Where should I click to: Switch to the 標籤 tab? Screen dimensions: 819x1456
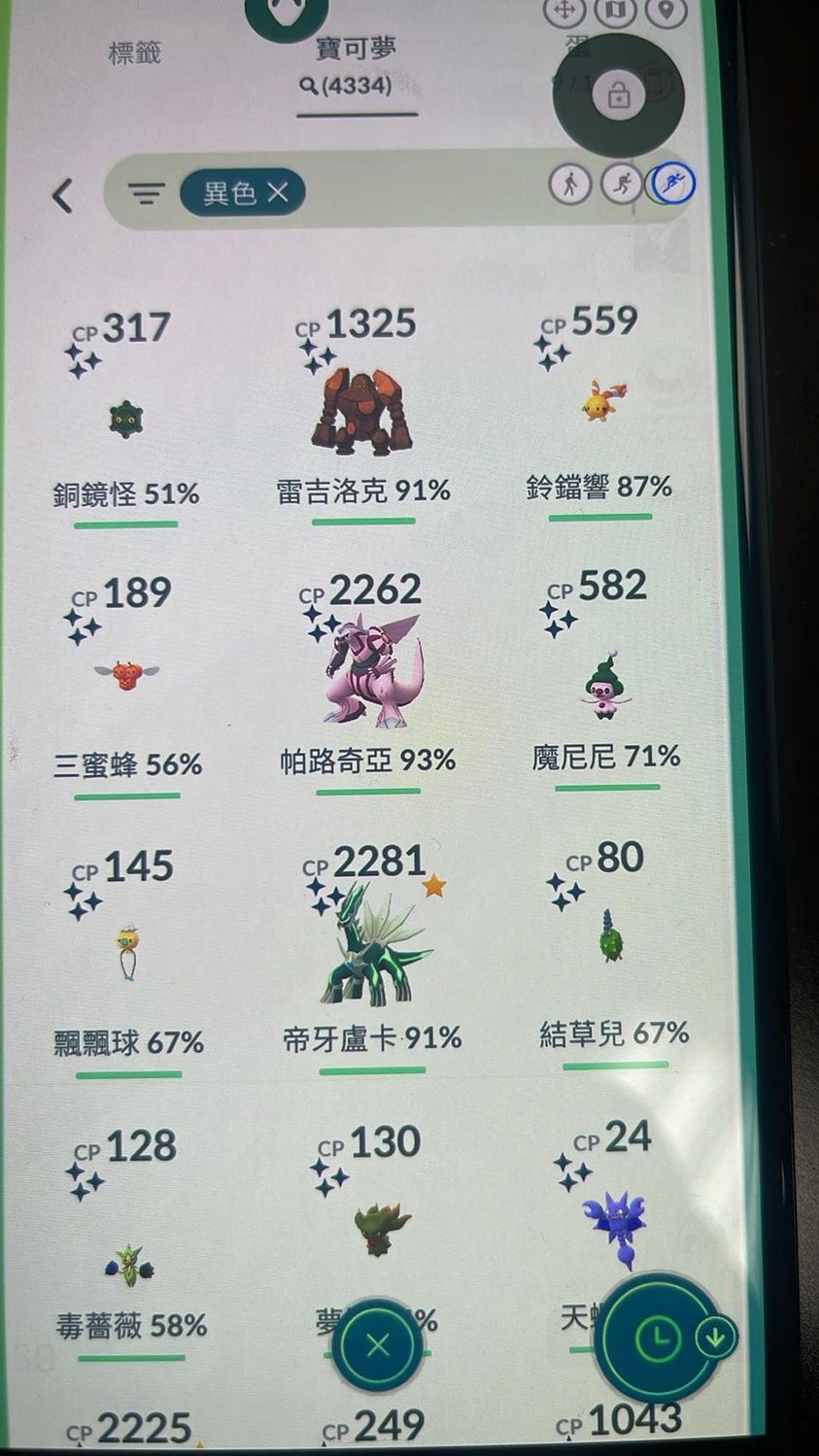134,52
